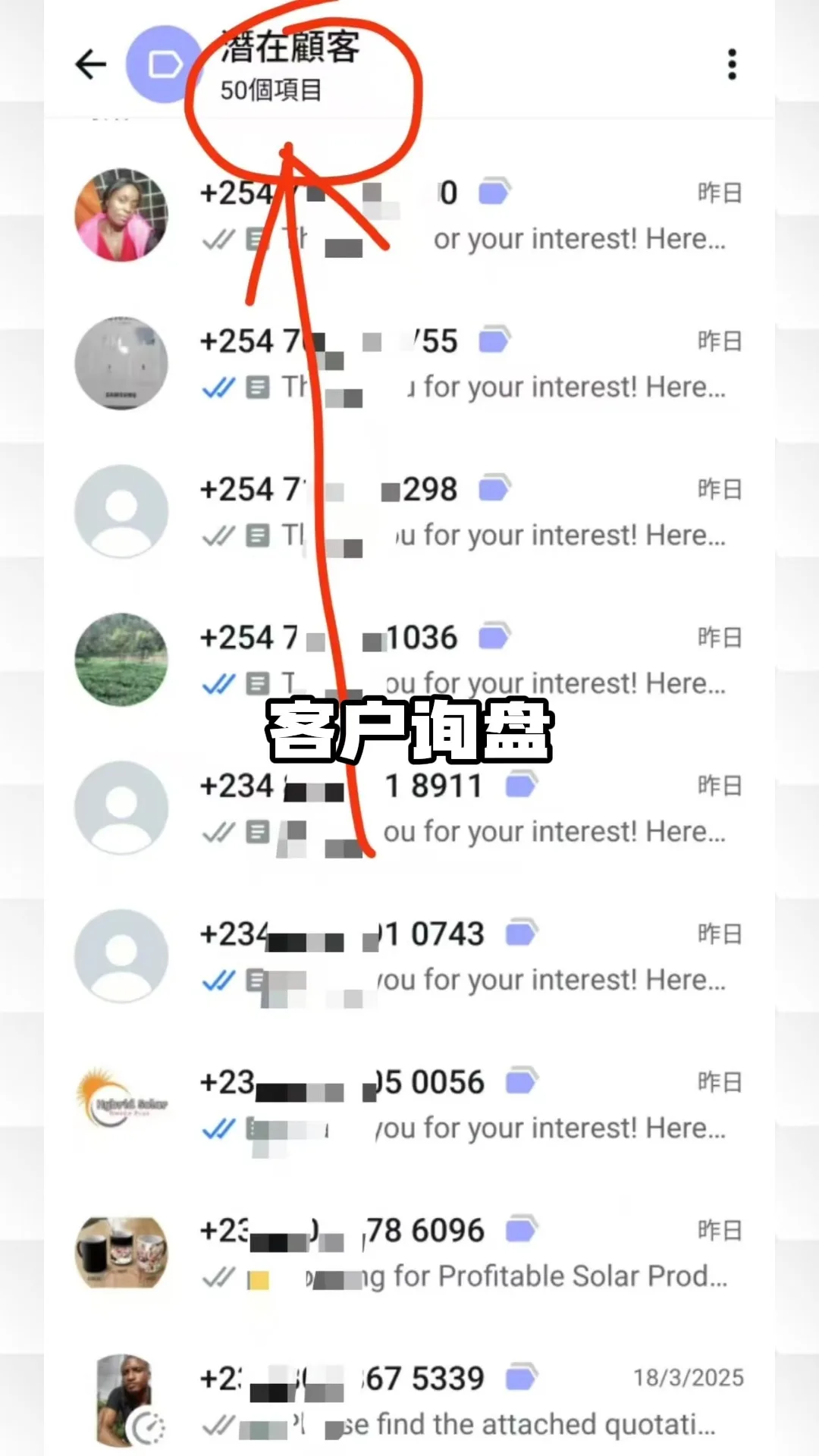The width and height of the screenshot is (819, 1456).
Task: Open the chat with number ending 1 8911
Action: (463, 808)
